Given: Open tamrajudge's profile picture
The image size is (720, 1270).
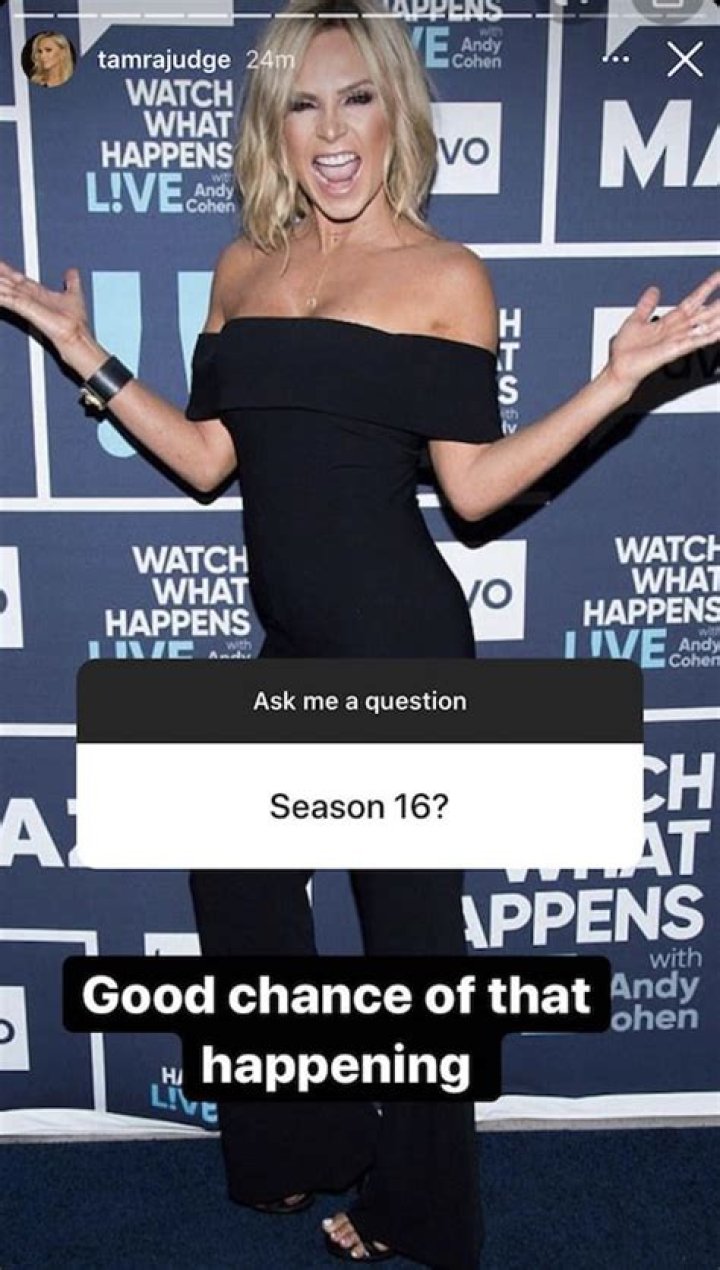Looking at the screenshot, I should 48,60.
